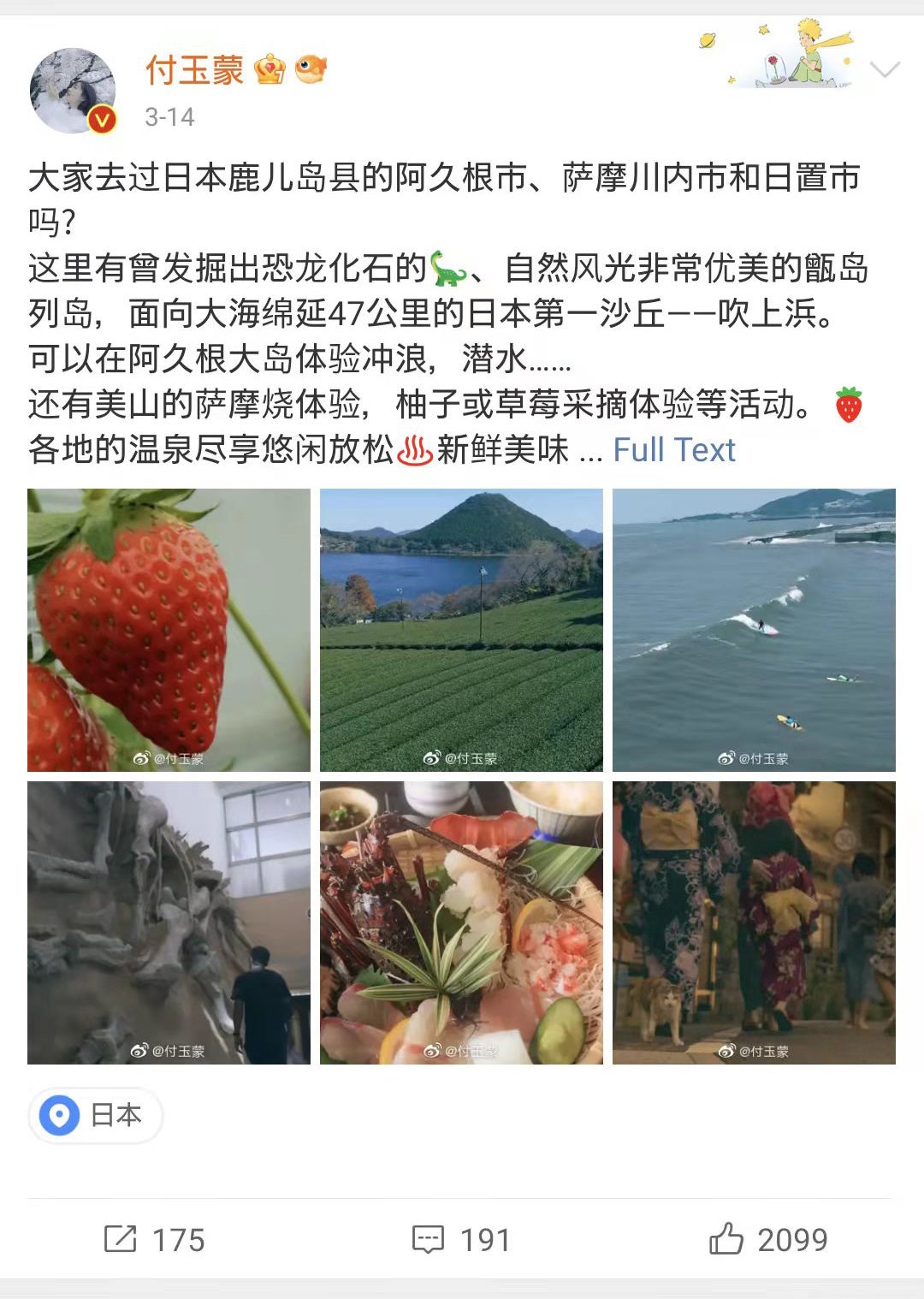The height and width of the screenshot is (1299, 924).
Task: Open the seafood sashimi platter photo
Action: coord(461,922)
